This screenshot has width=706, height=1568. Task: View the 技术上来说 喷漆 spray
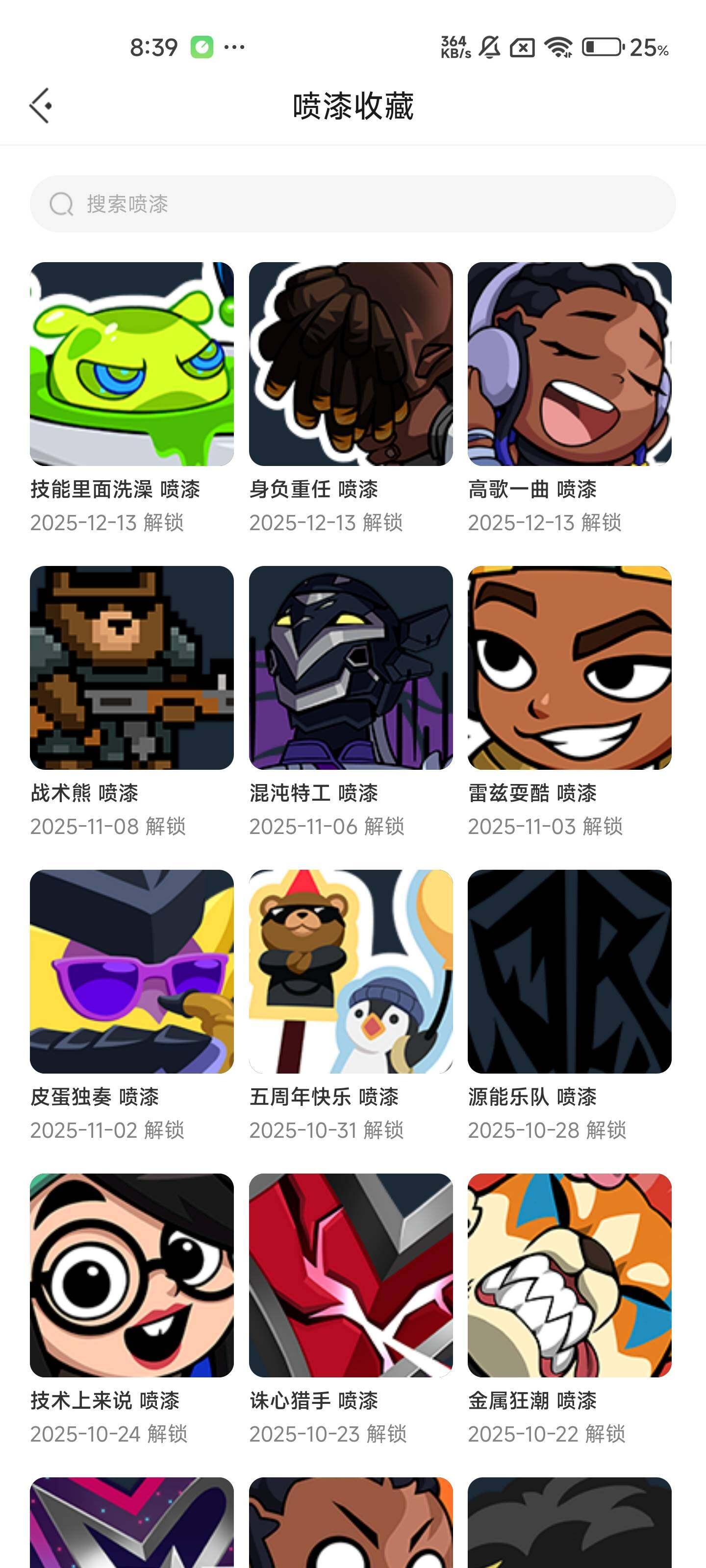131,1275
